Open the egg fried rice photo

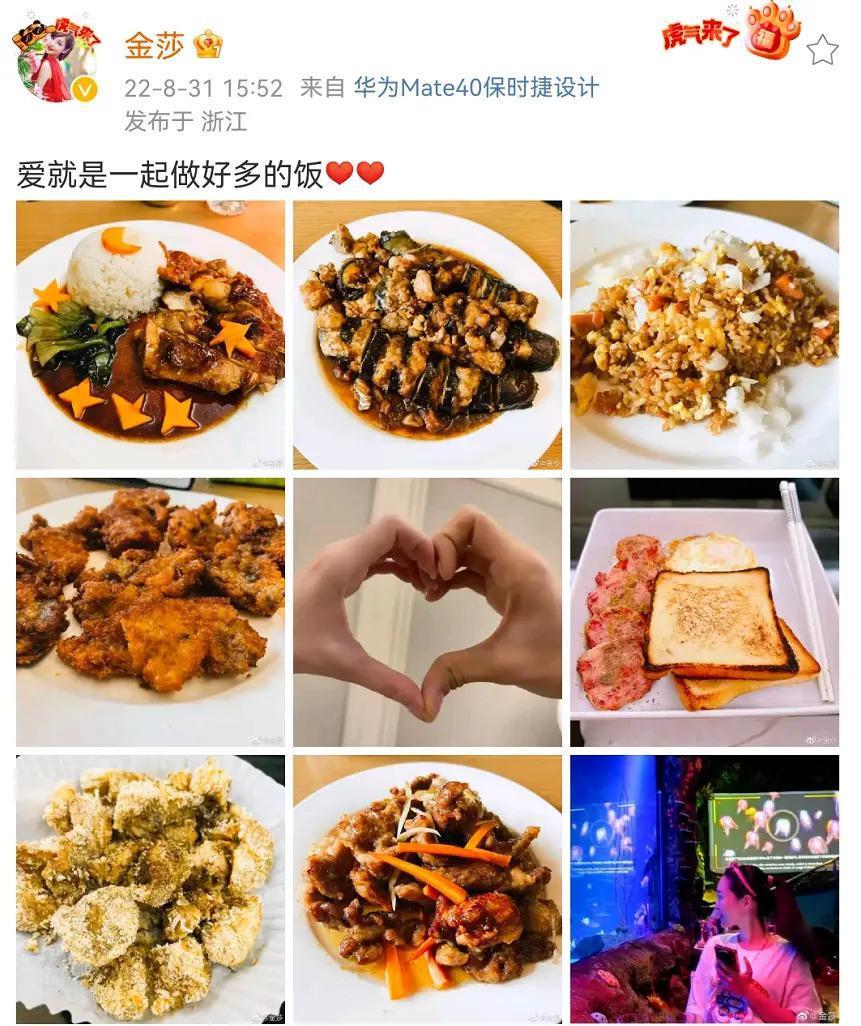pos(705,335)
